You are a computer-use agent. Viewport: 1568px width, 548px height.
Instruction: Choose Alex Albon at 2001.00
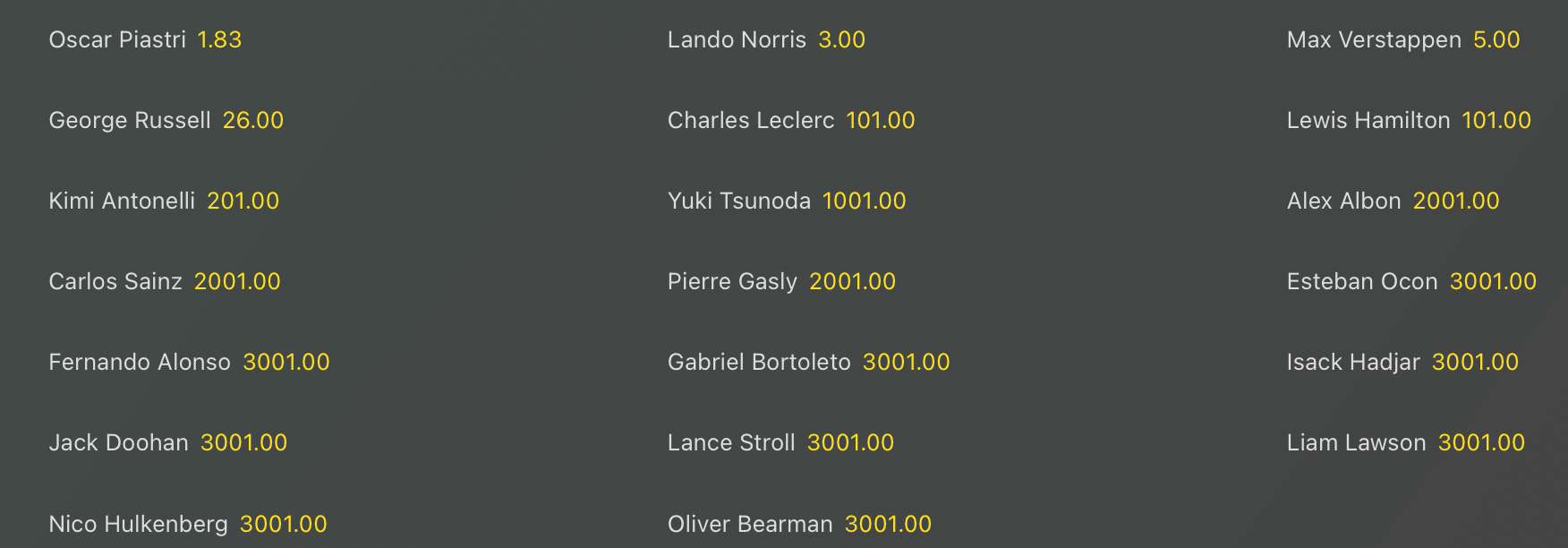click(1455, 201)
